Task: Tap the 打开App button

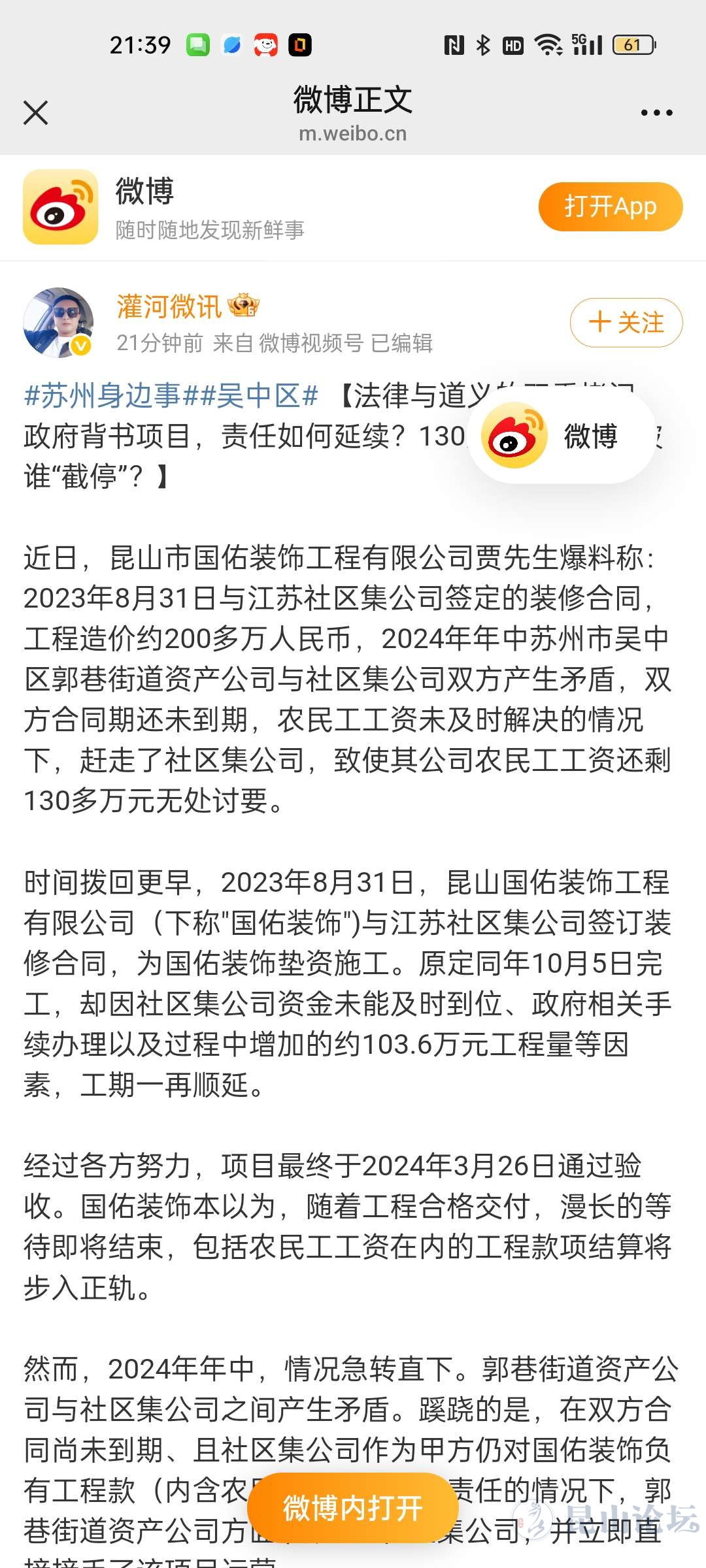Action: pyautogui.click(x=610, y=206)
